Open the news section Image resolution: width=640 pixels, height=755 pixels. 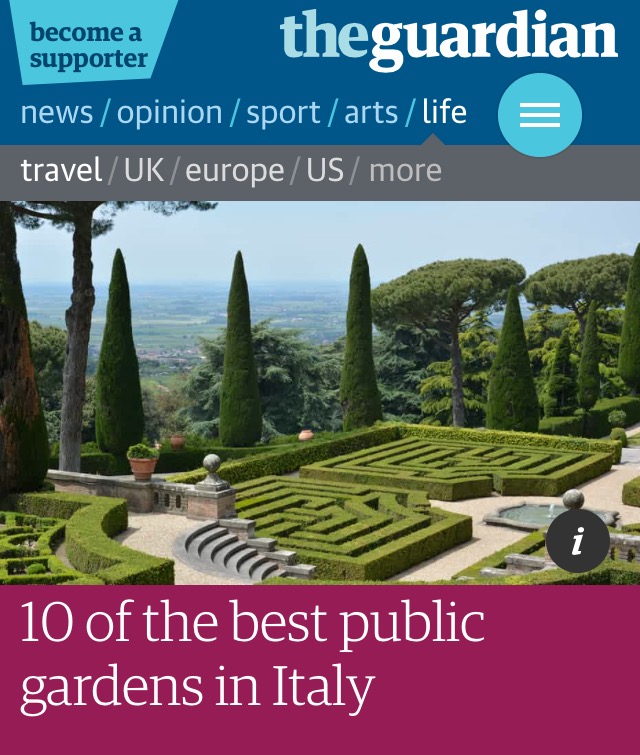click(x=57, y=112)
